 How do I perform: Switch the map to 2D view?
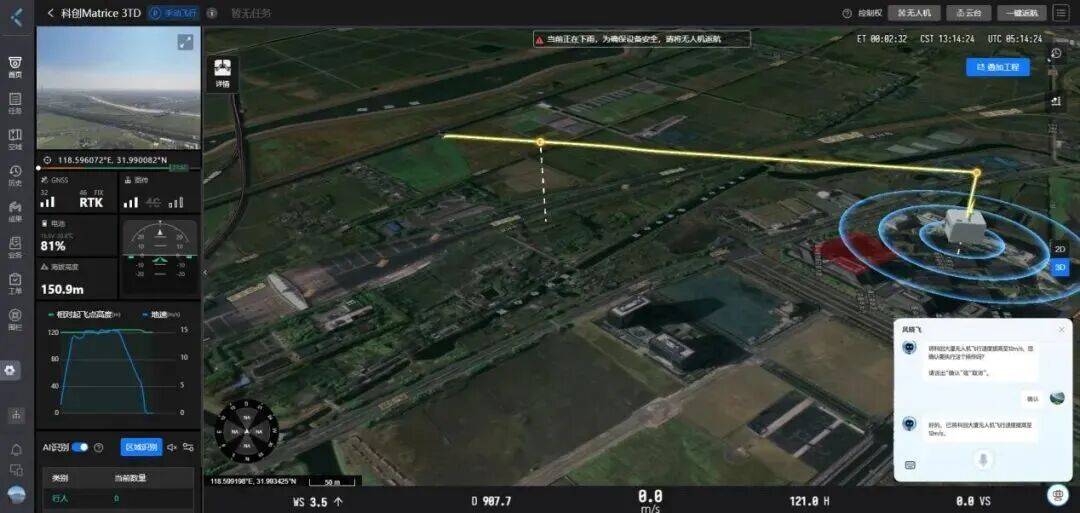(x=1060, y=249)
